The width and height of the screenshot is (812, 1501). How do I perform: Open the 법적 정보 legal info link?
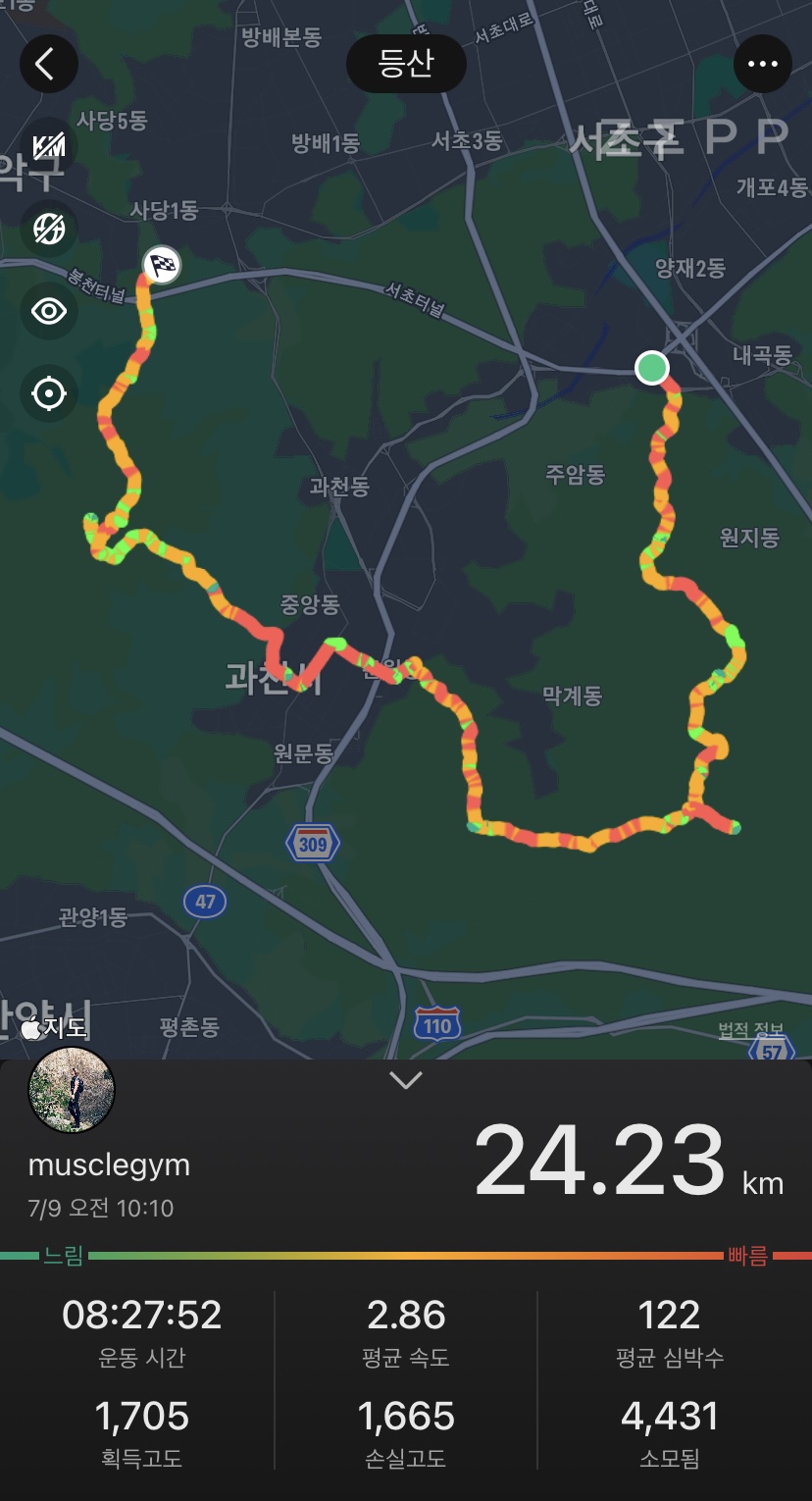click(750, 1030)
